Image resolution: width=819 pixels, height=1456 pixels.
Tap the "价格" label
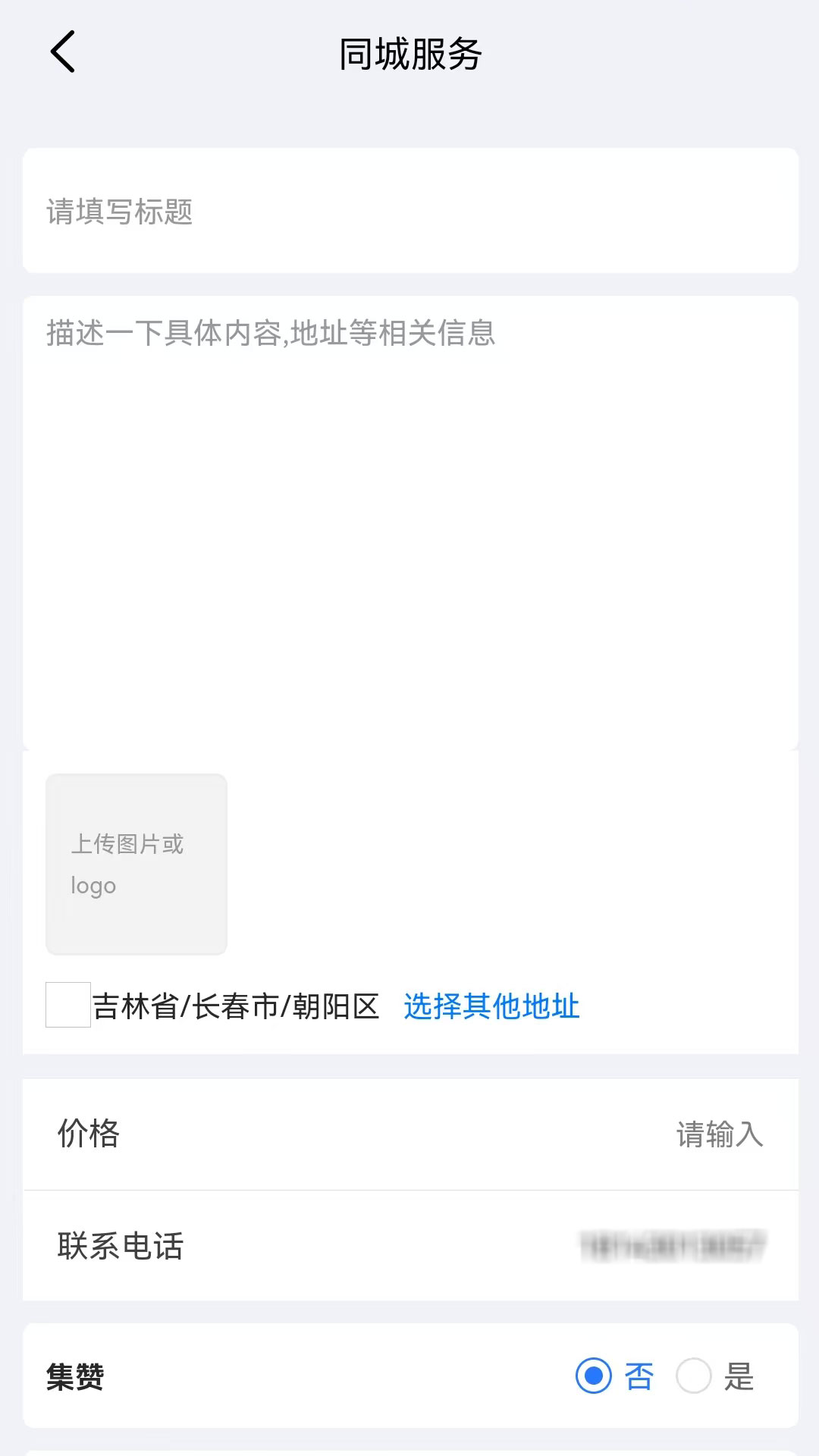tap(87, 1135)
